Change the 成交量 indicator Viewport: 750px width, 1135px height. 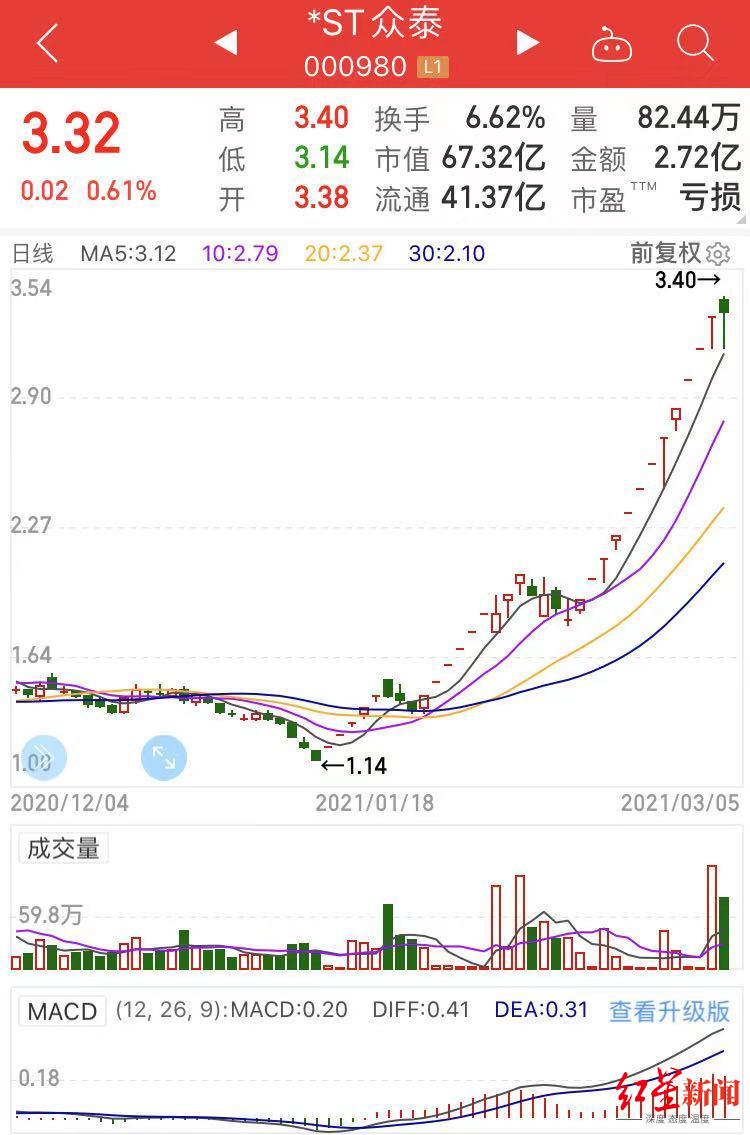coord(63,849)
